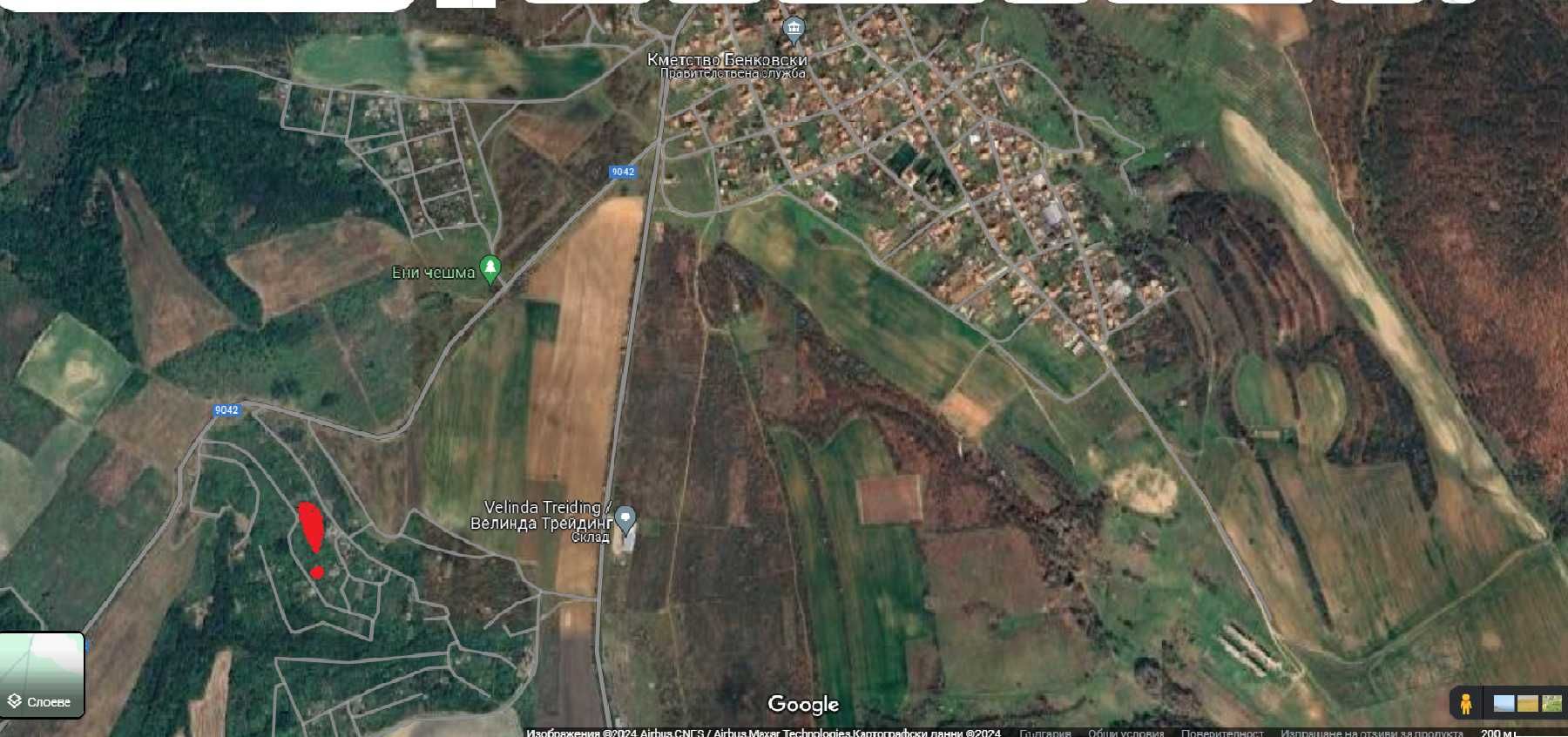1568x737 pixels.
Task: Open the Velinda Treiding warehouse marker
Action: [x=625, y=520]
